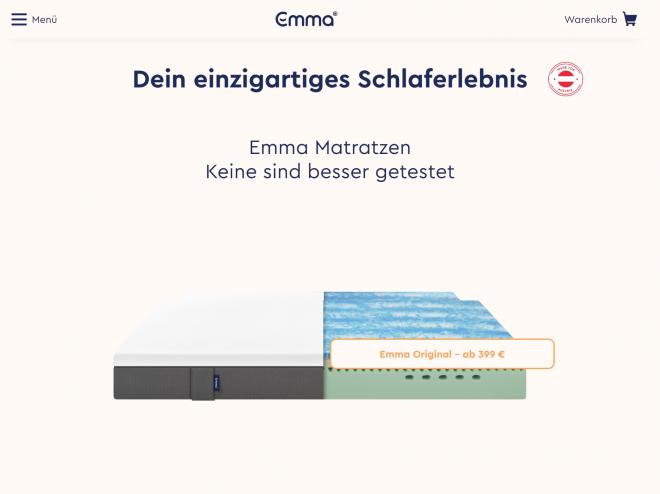Image resolution: width=660 pixels, height=494 pixels.
Task: Select Emma Original – ab 399 € button
Action: 442,354
